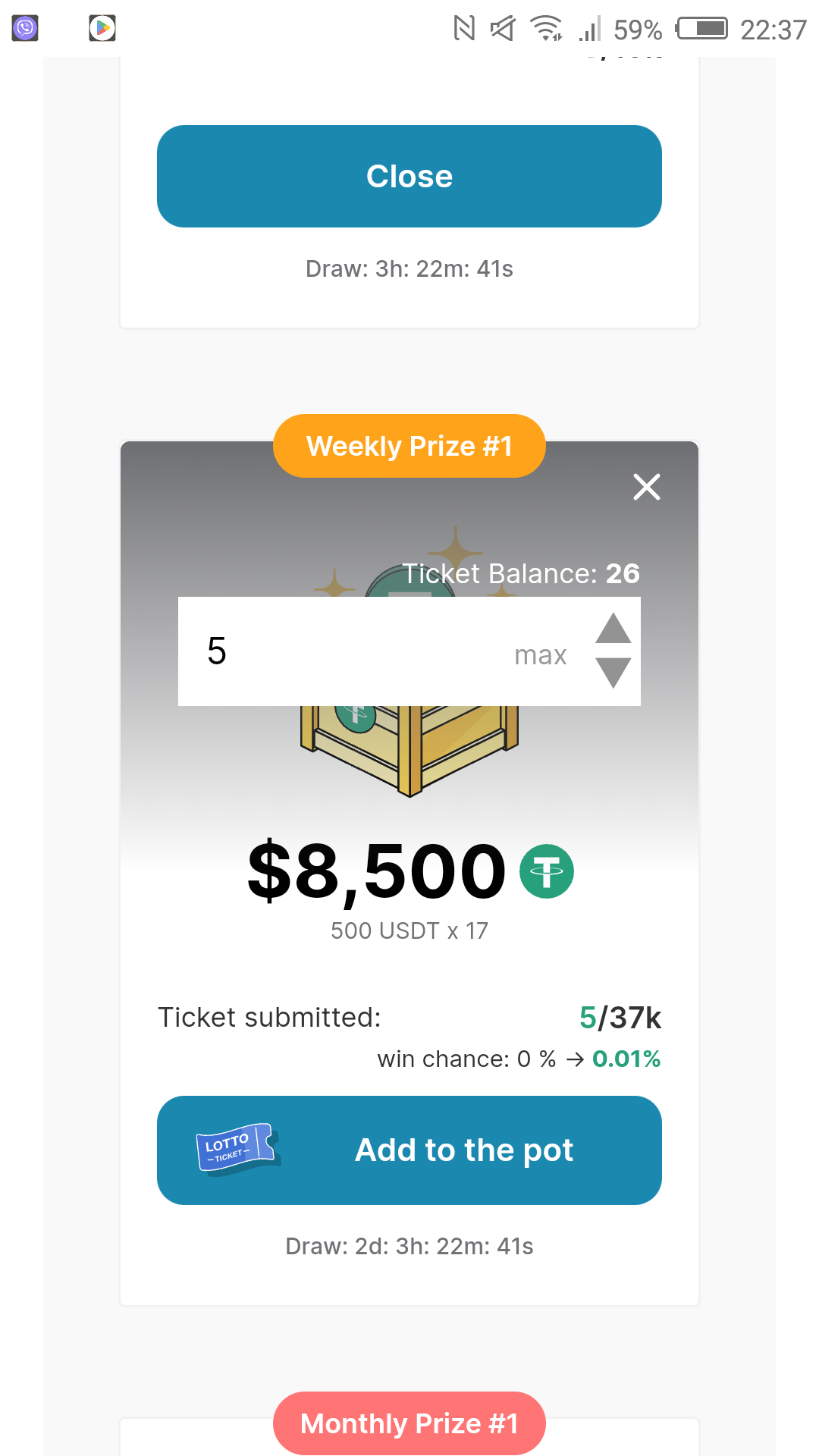This screenshot has height=1456, width=819.
Task: Increase ticket count with up arrow
Action: (x=613, y=629)
